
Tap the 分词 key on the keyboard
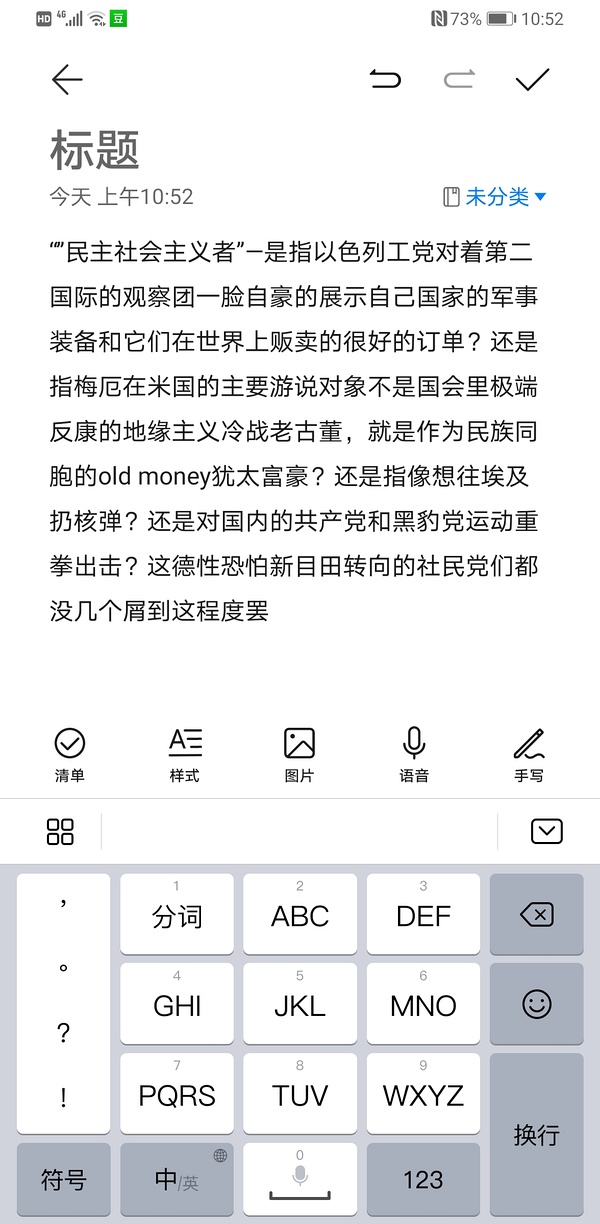click(177, 914)
